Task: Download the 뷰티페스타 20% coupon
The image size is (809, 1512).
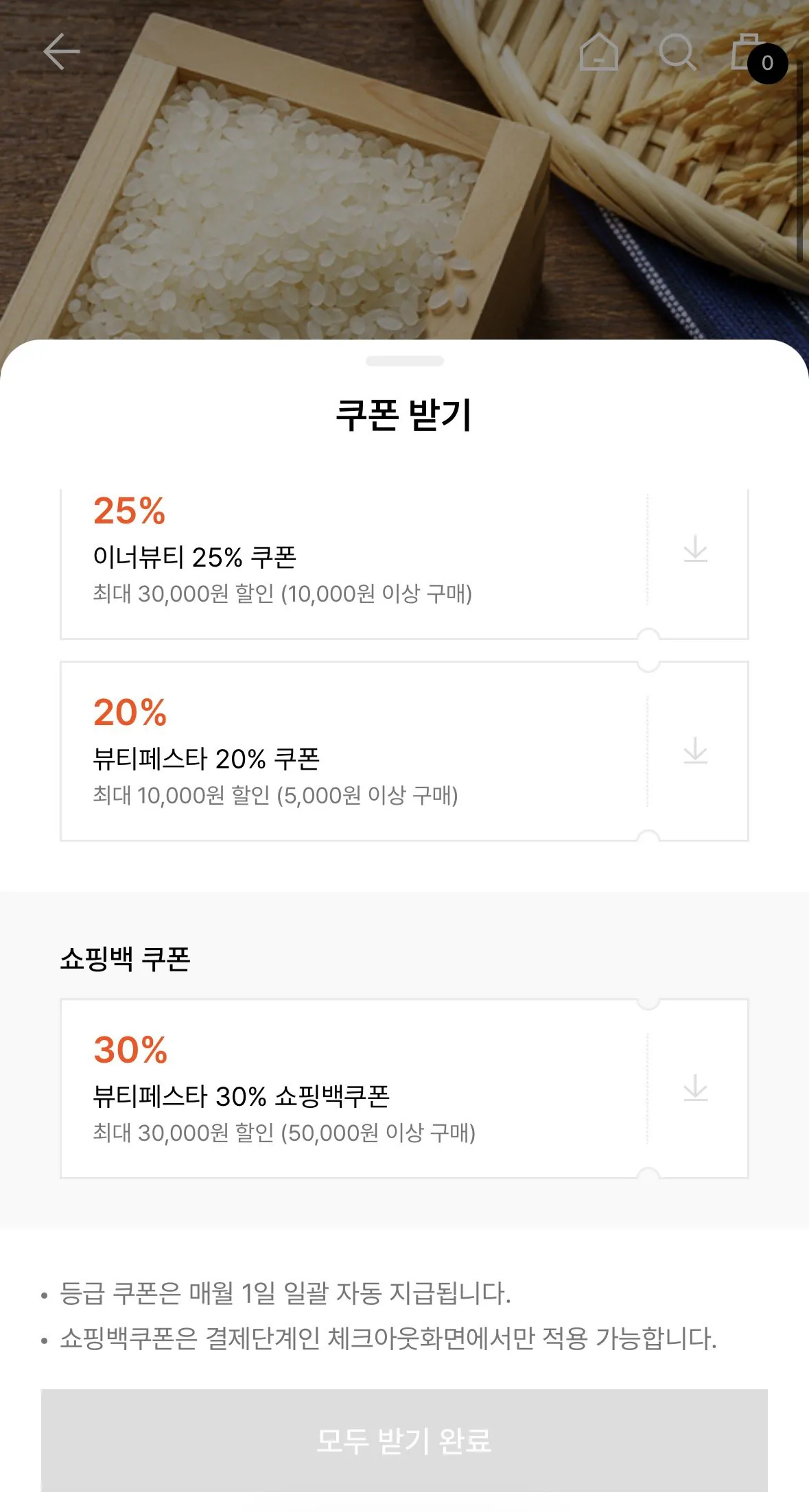Action: (x=695, y=752)
